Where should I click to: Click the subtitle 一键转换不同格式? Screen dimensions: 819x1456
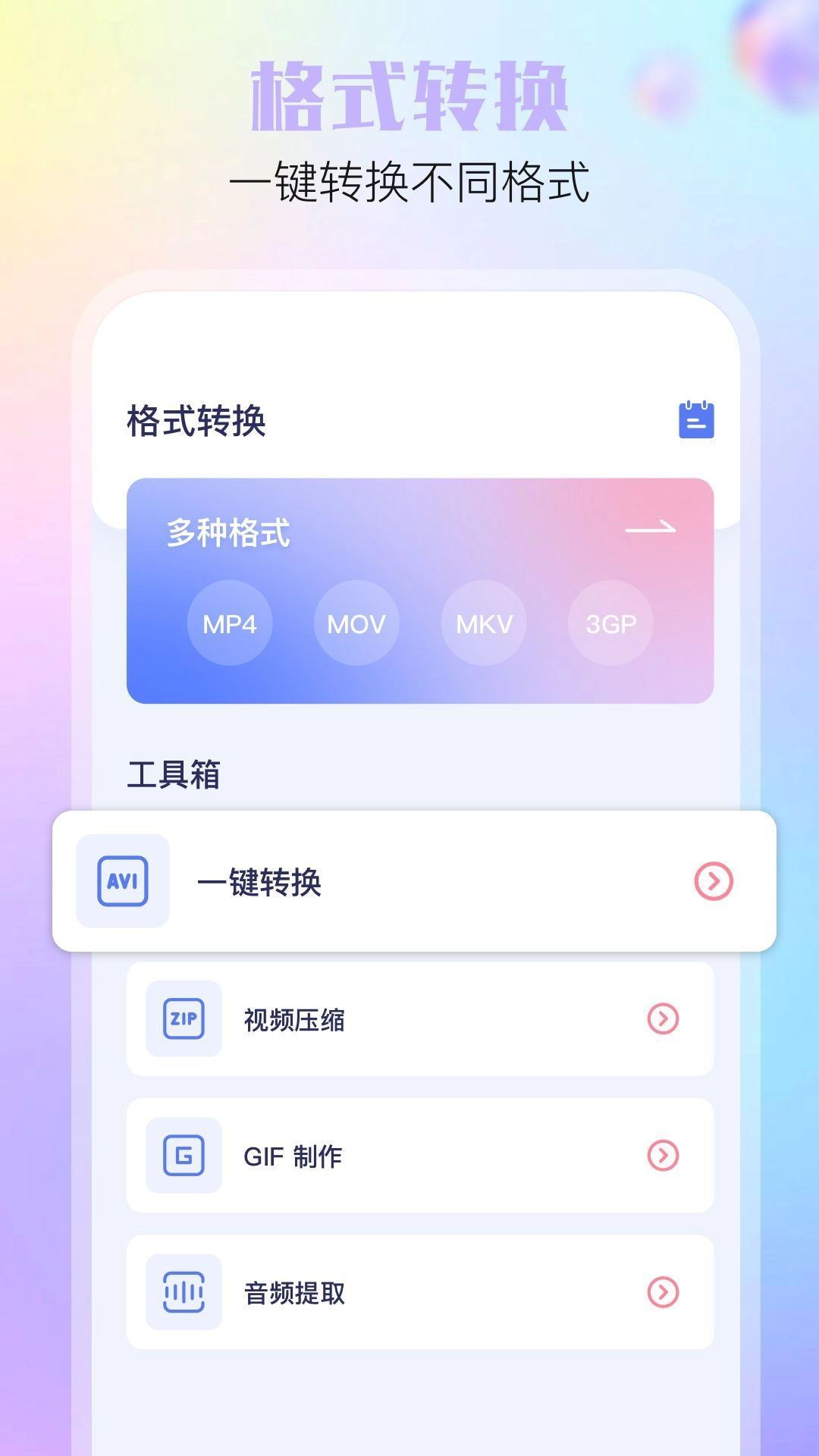tap(409, 180)
